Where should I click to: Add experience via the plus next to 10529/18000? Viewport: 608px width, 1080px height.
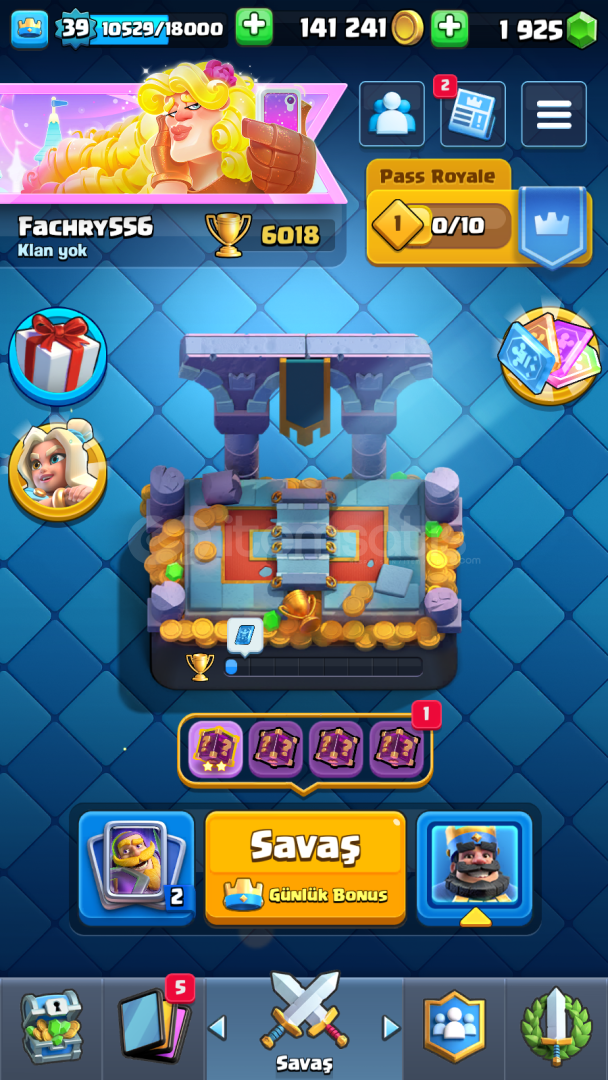[254, 28]
